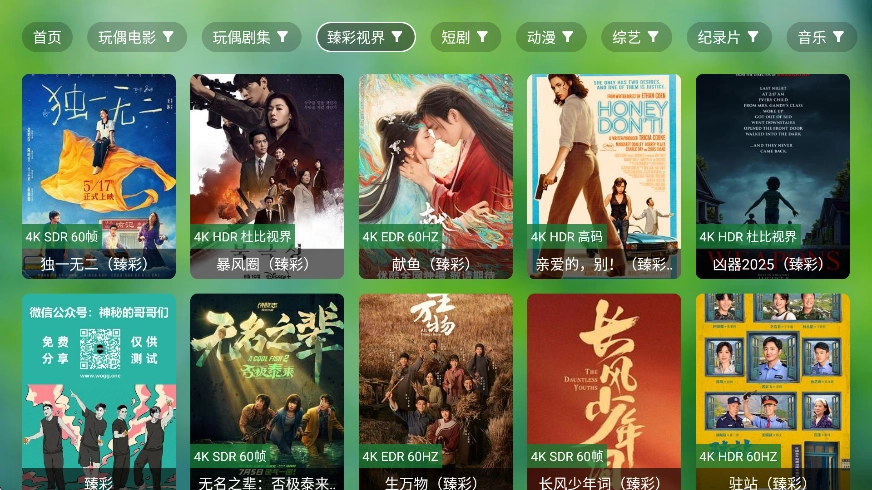This screenshot has height=490, width=872.
Task: Select the 玩偶剧集 tab
Action: pyautogui.click(x=250, y=37)
